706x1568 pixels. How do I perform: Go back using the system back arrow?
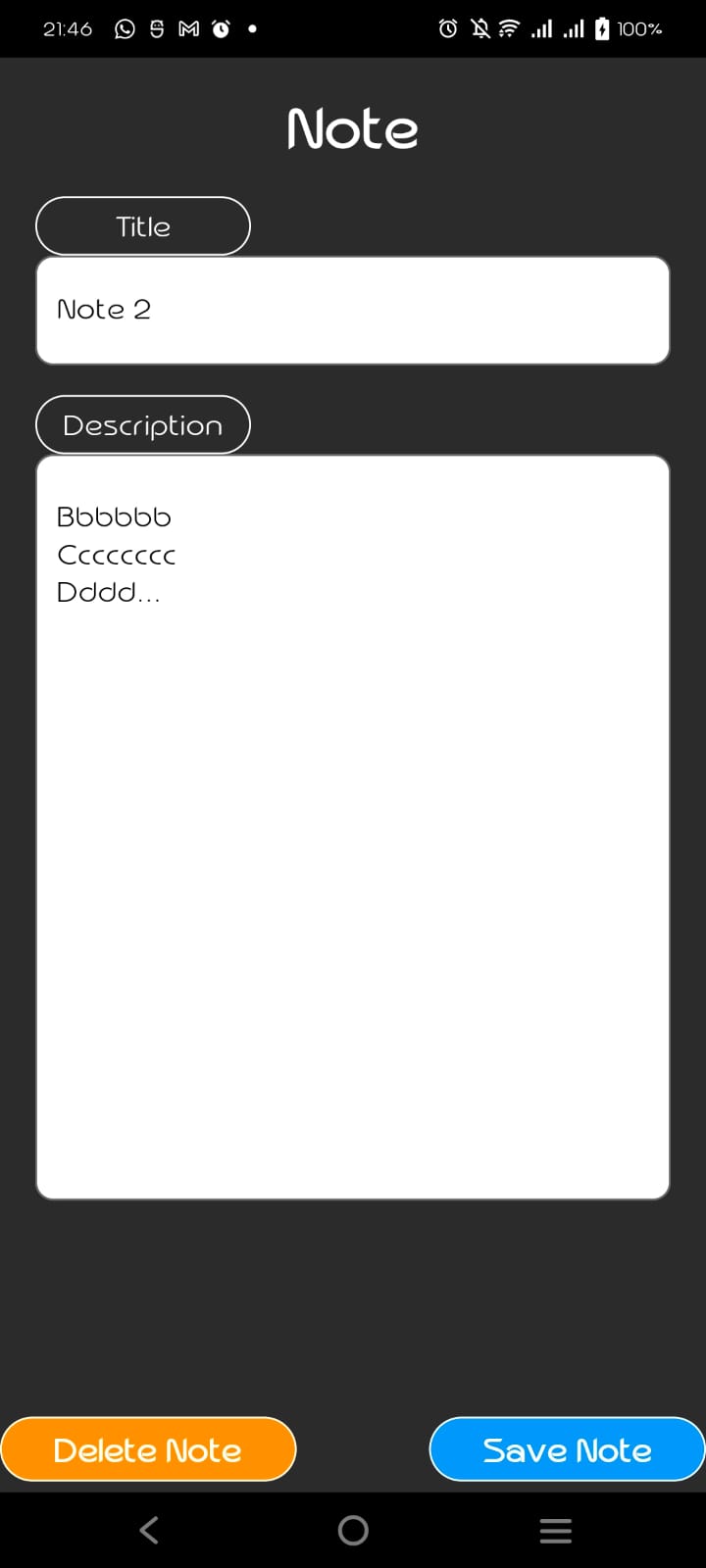click(149, 1530)
